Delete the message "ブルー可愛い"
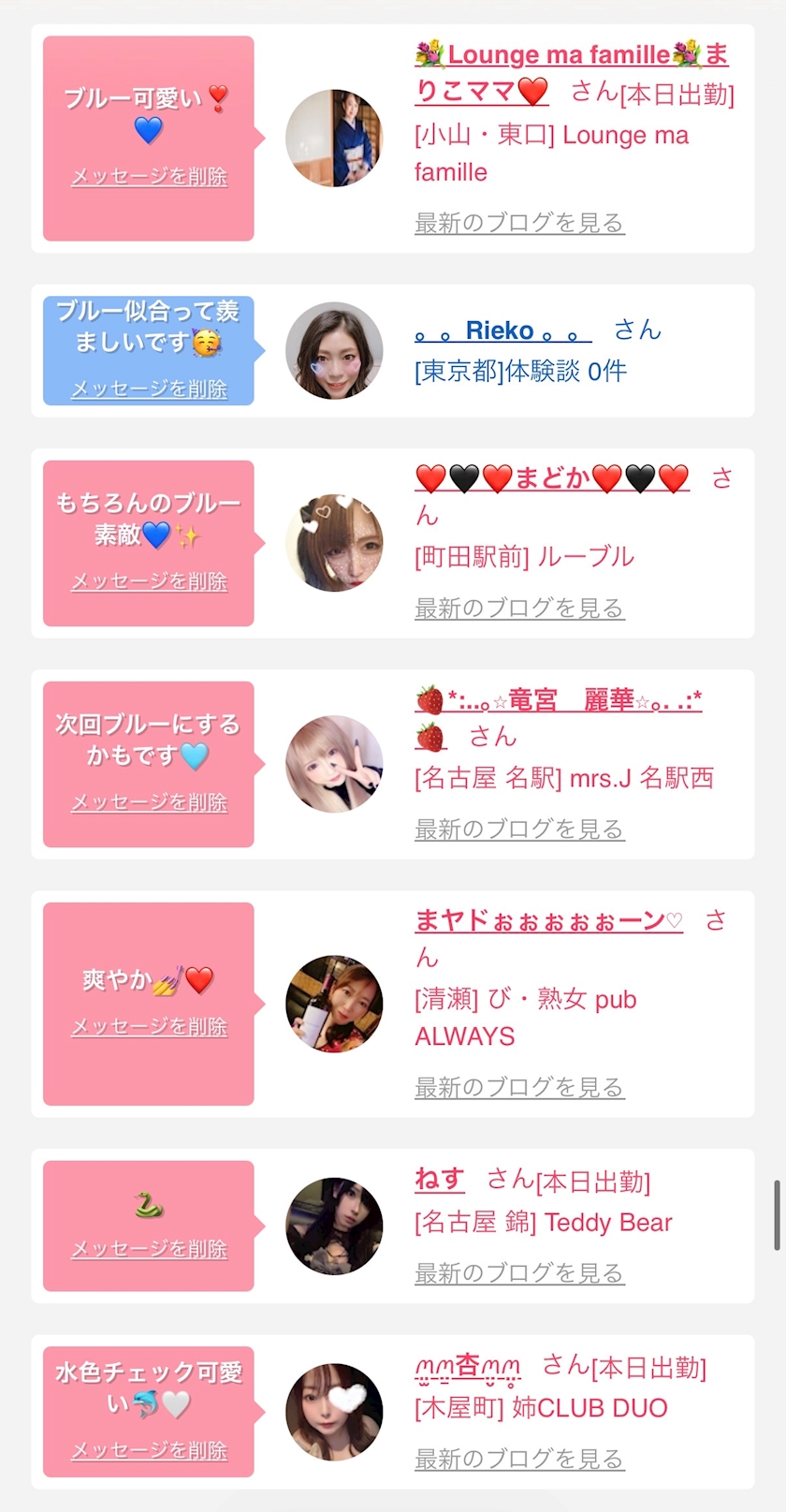Image resolution: width=786 pixels, height=1512 pixels. [149, 177]
